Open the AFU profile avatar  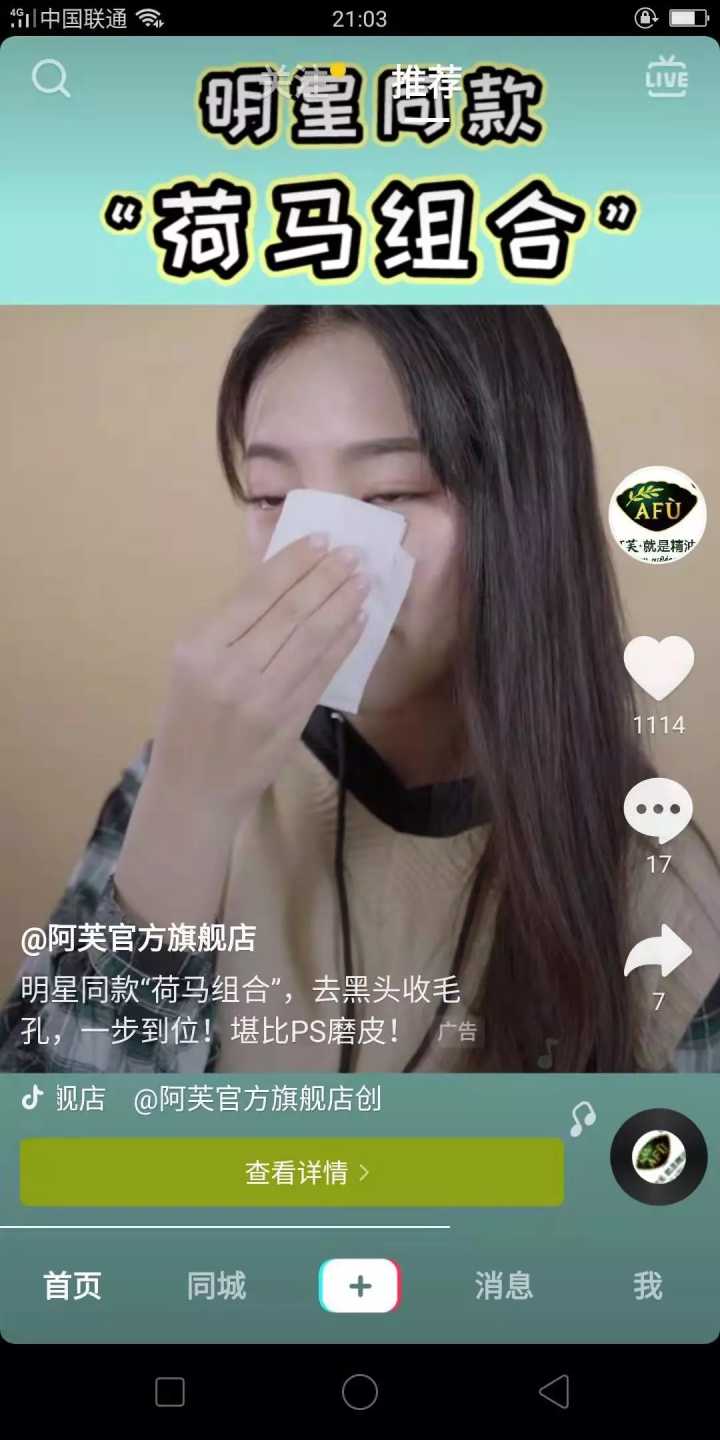click(x=657, y=514)
